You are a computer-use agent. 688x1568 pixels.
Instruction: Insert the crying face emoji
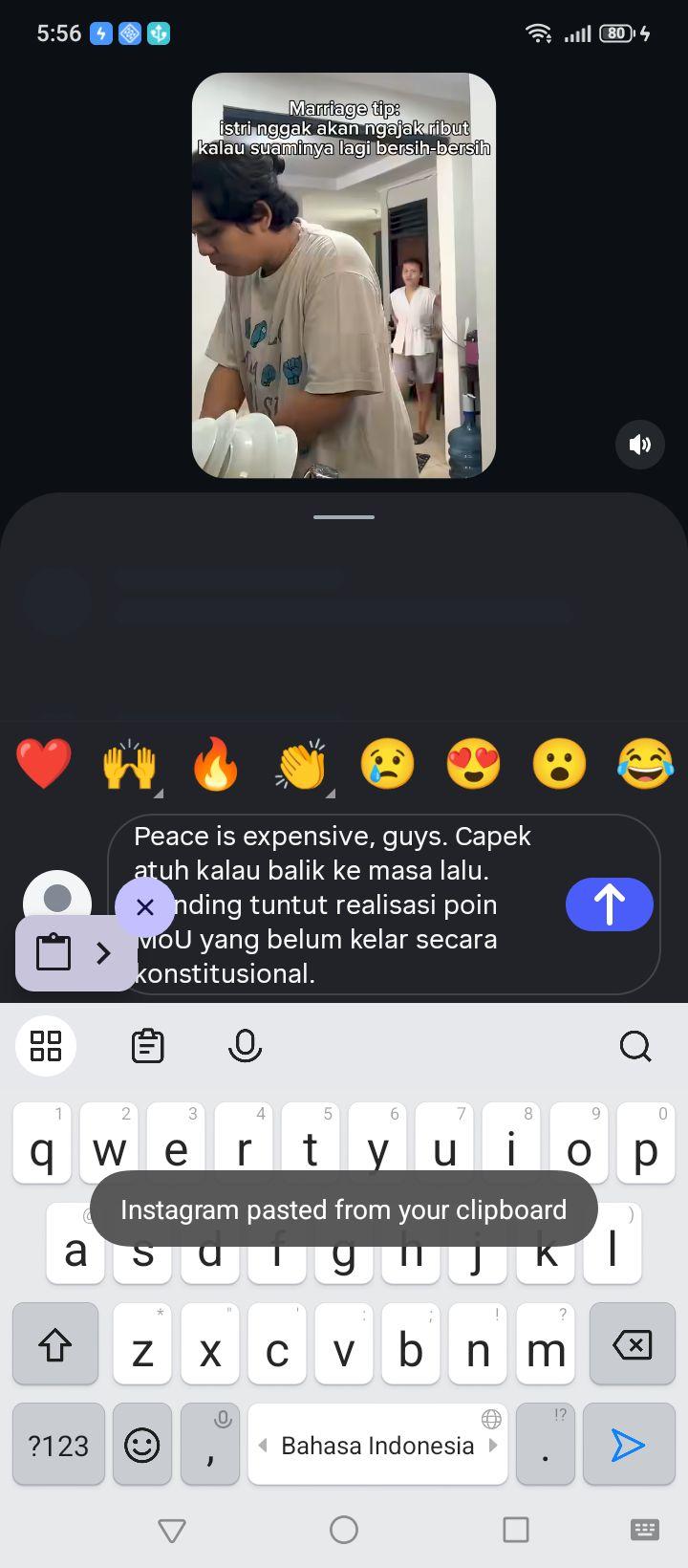click(388, 765)
